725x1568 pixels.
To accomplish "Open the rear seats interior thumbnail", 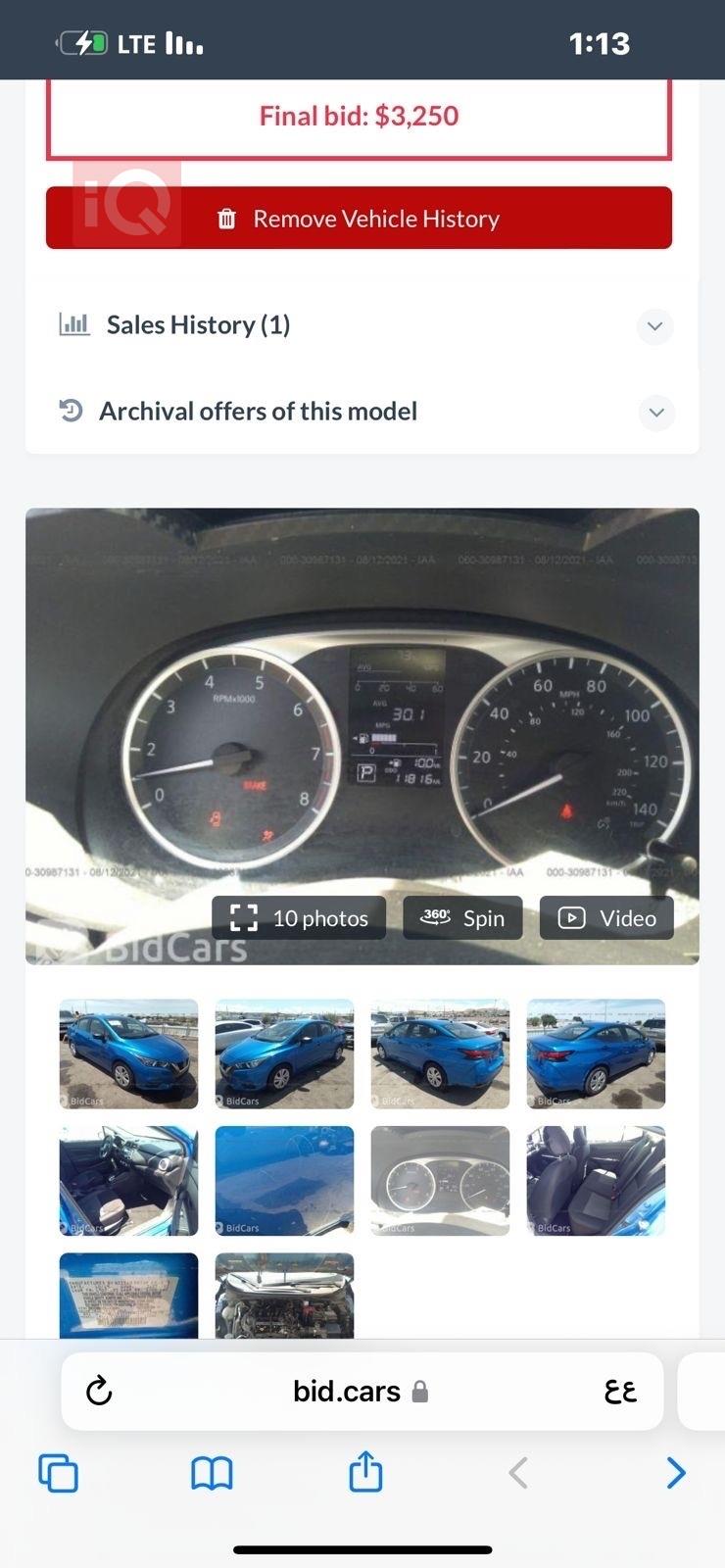I will [x=596, y=1181].
